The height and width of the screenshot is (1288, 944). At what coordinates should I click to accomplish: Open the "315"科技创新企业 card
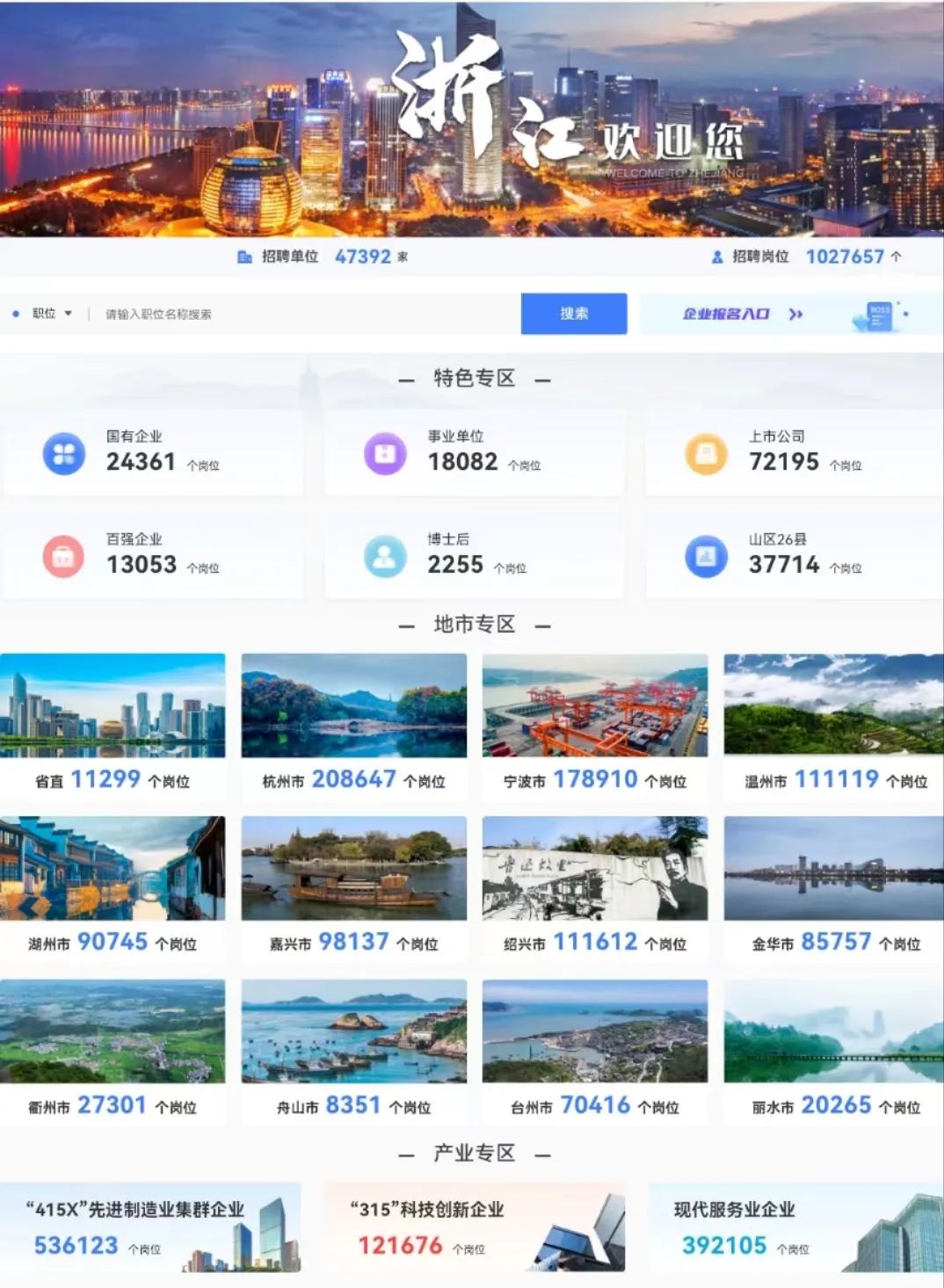[475, 1227]
